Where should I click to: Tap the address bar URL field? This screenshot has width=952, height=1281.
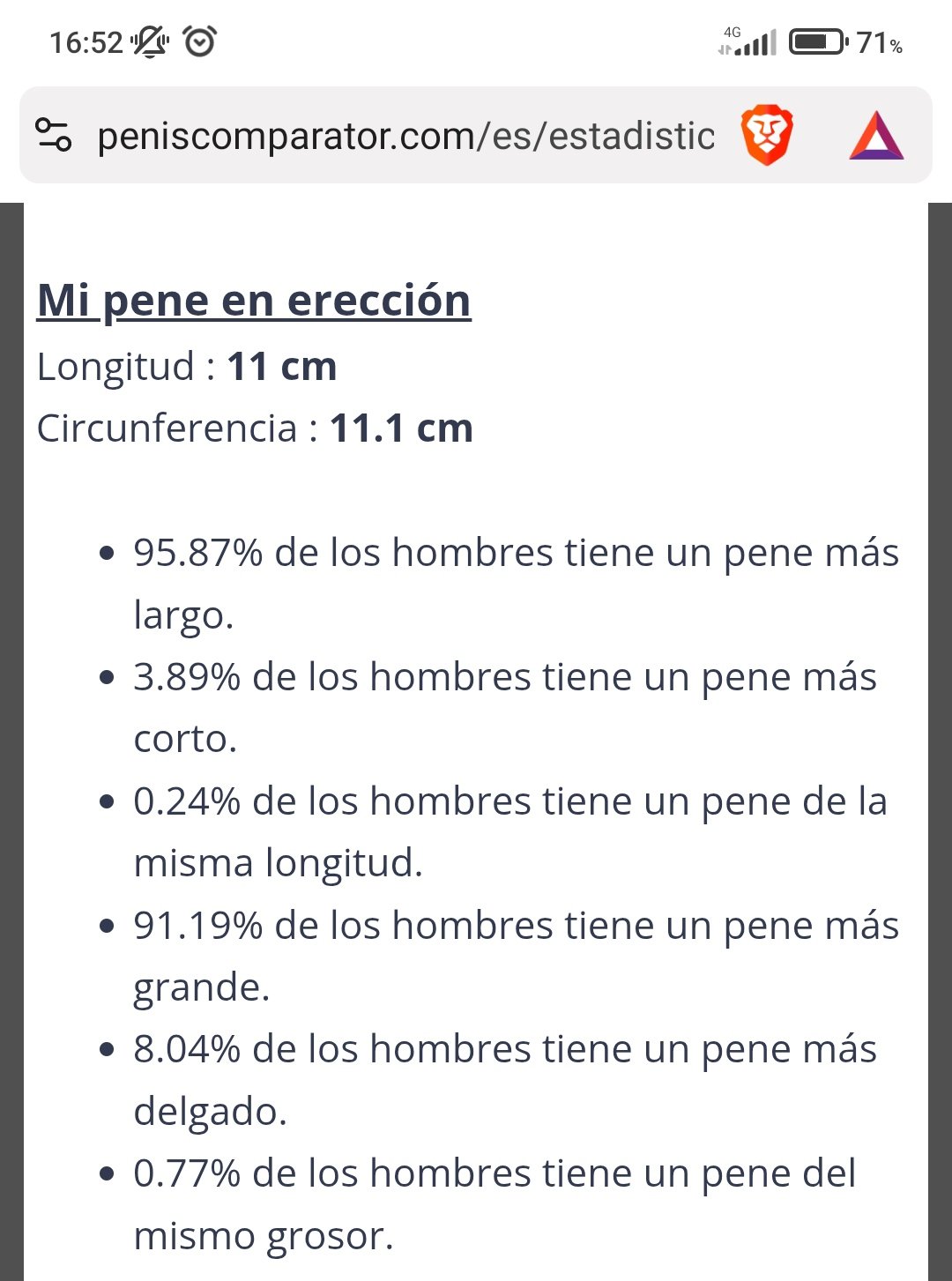(x=405, y=137)
